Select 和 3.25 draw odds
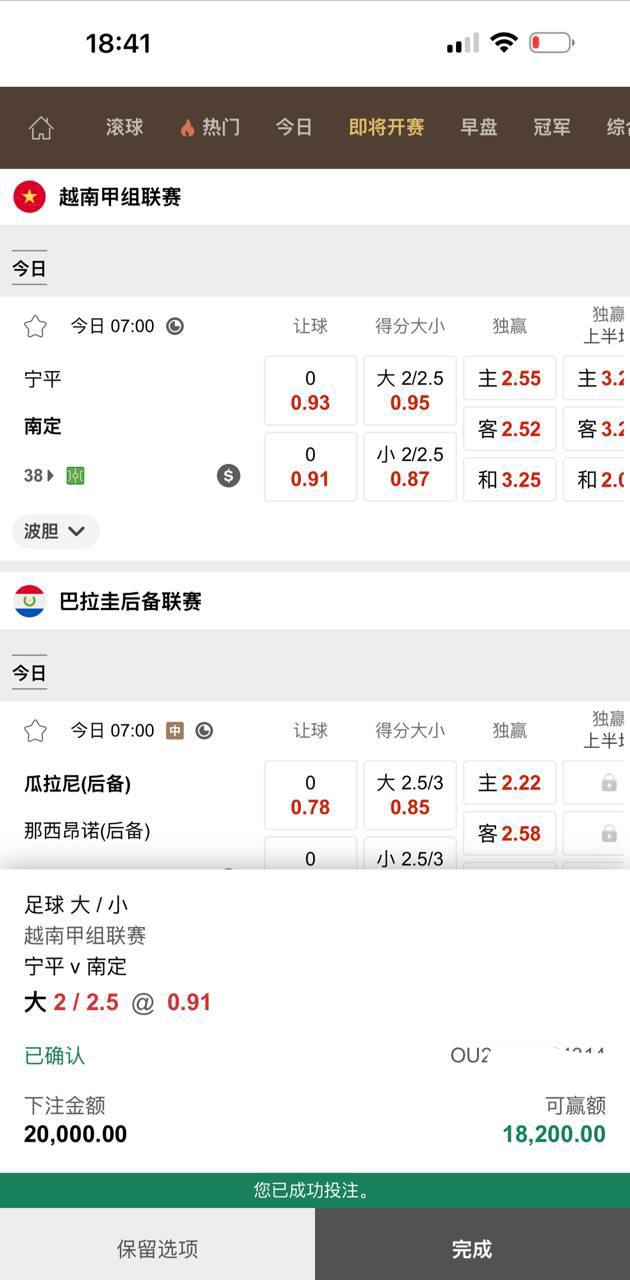 point(509,479)
